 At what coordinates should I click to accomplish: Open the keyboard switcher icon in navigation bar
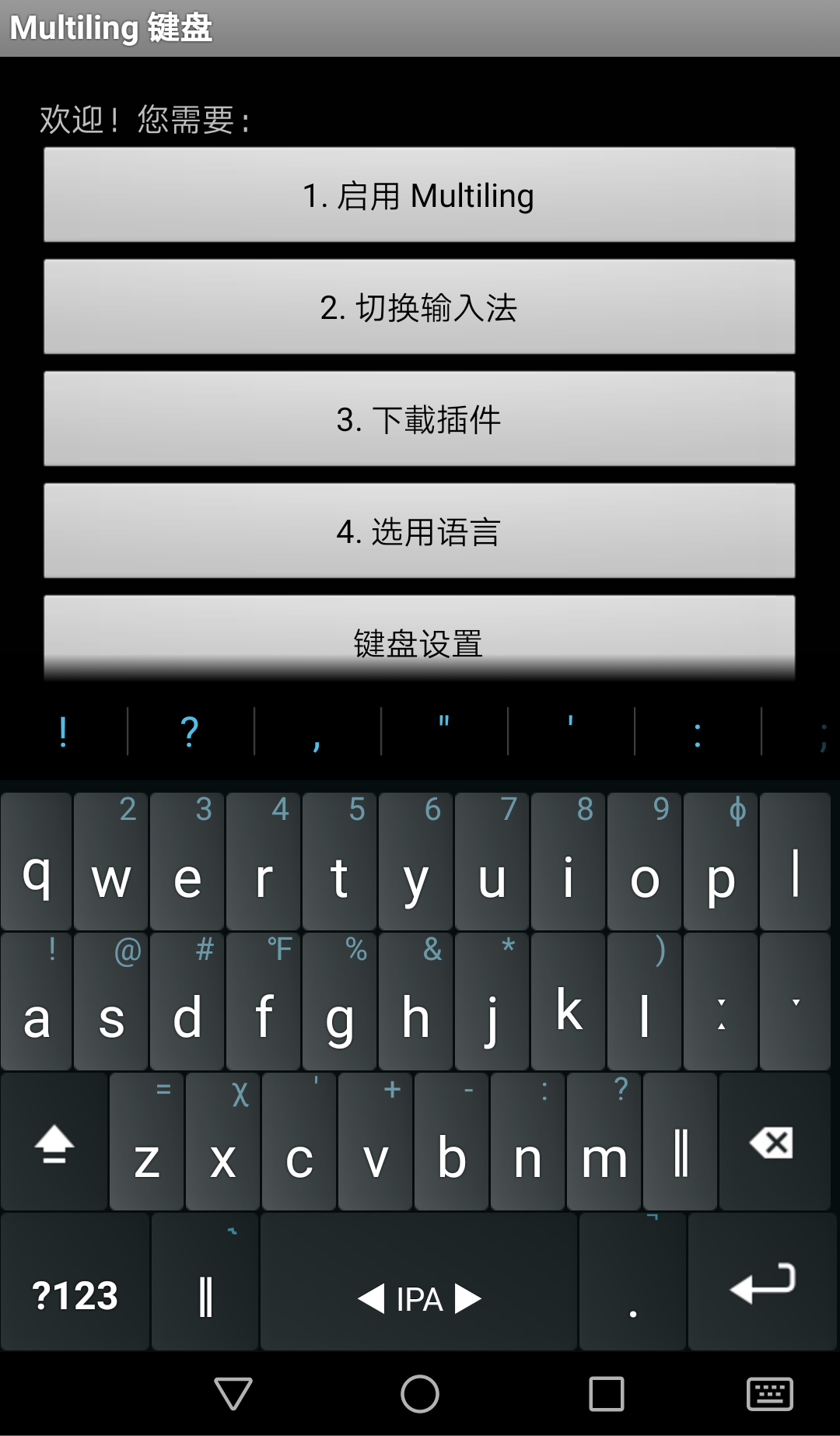tap(769, 1394)
